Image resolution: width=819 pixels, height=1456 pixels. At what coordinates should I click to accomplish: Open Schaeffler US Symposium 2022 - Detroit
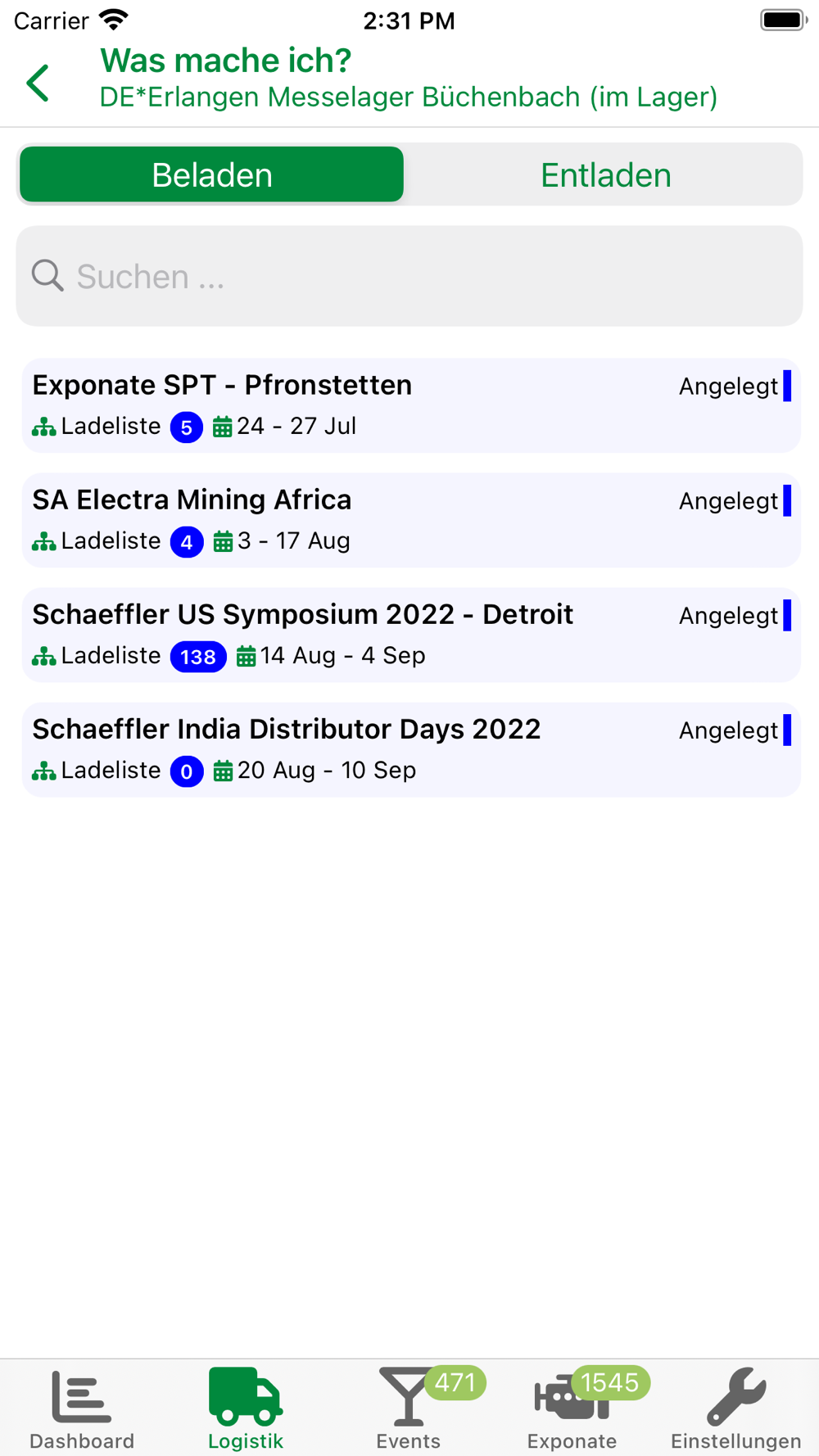(411, 635)
